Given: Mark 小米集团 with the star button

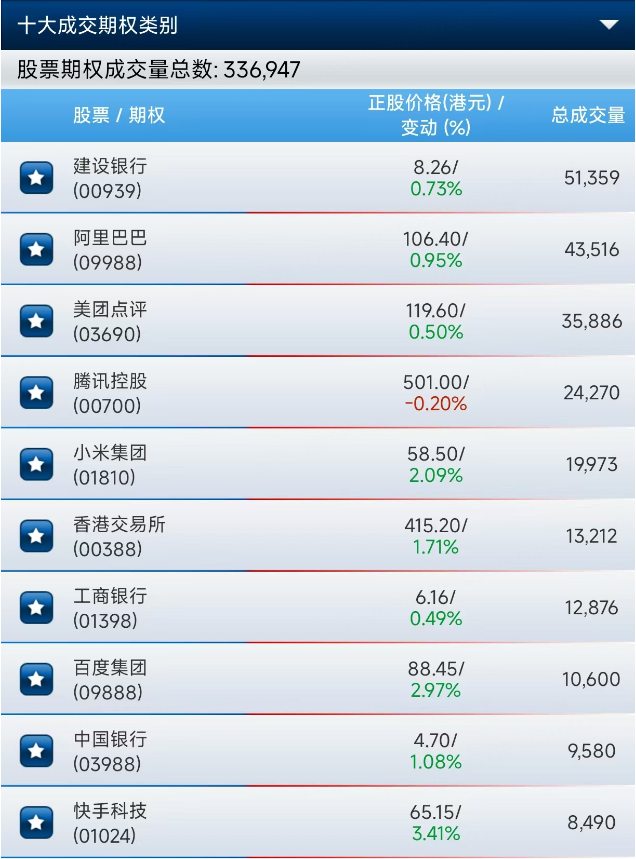Looking at the screenshot, I should (37, 465).
